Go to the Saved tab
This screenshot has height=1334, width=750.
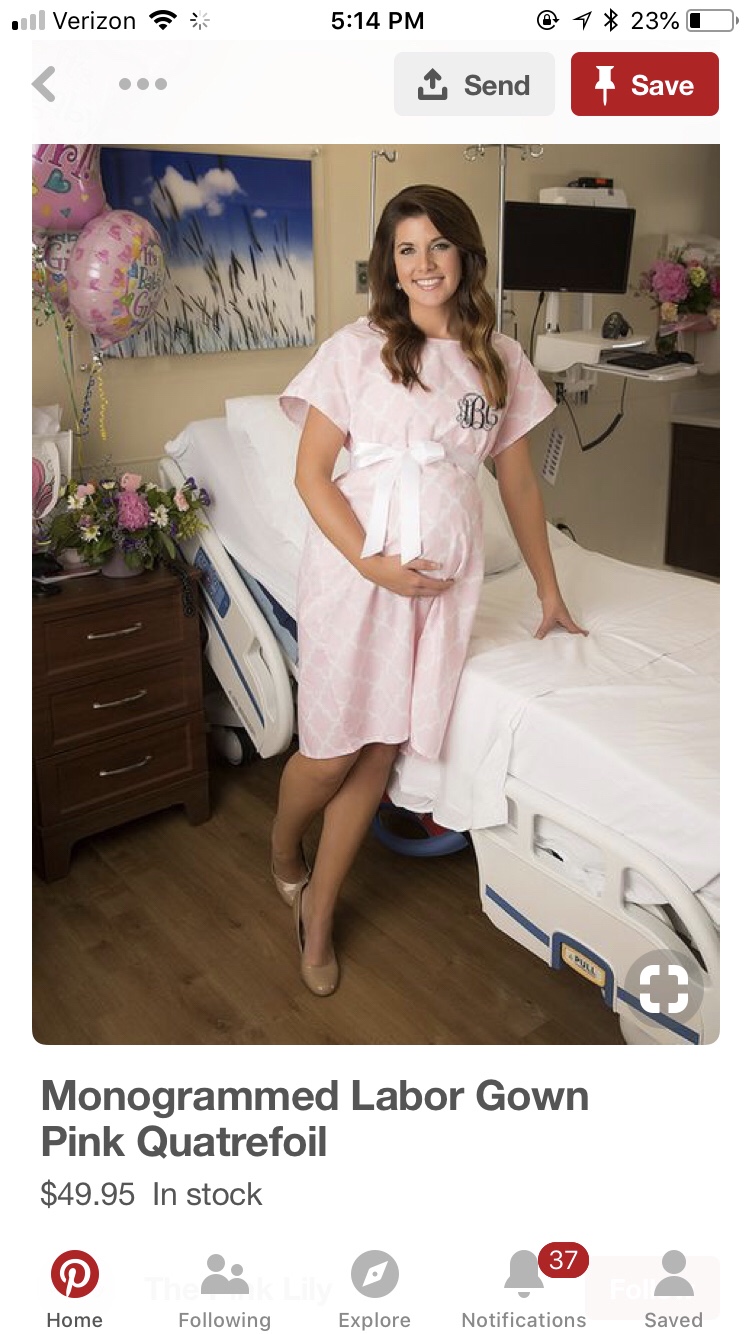(x=673, y=1289)
